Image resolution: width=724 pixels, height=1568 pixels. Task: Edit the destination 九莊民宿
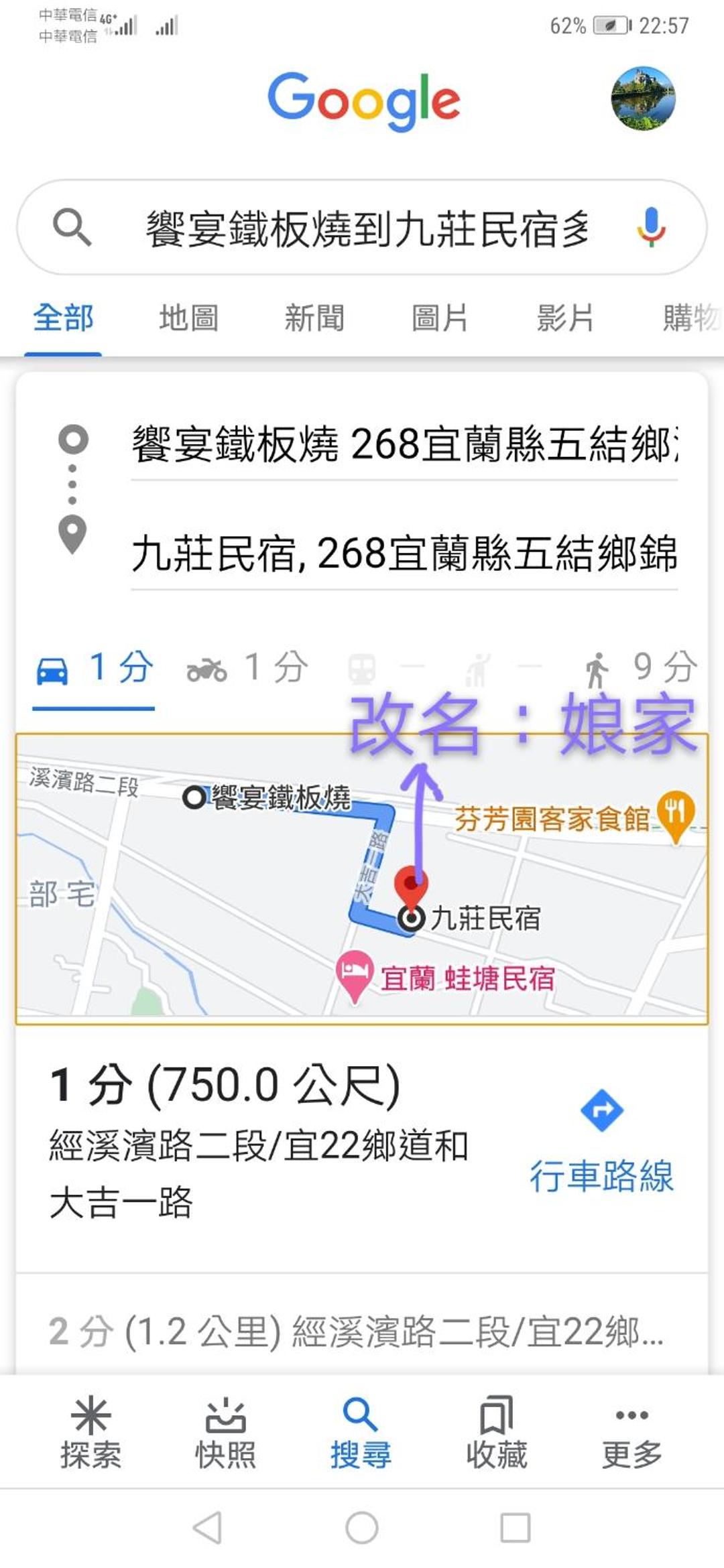click(404, 554)
